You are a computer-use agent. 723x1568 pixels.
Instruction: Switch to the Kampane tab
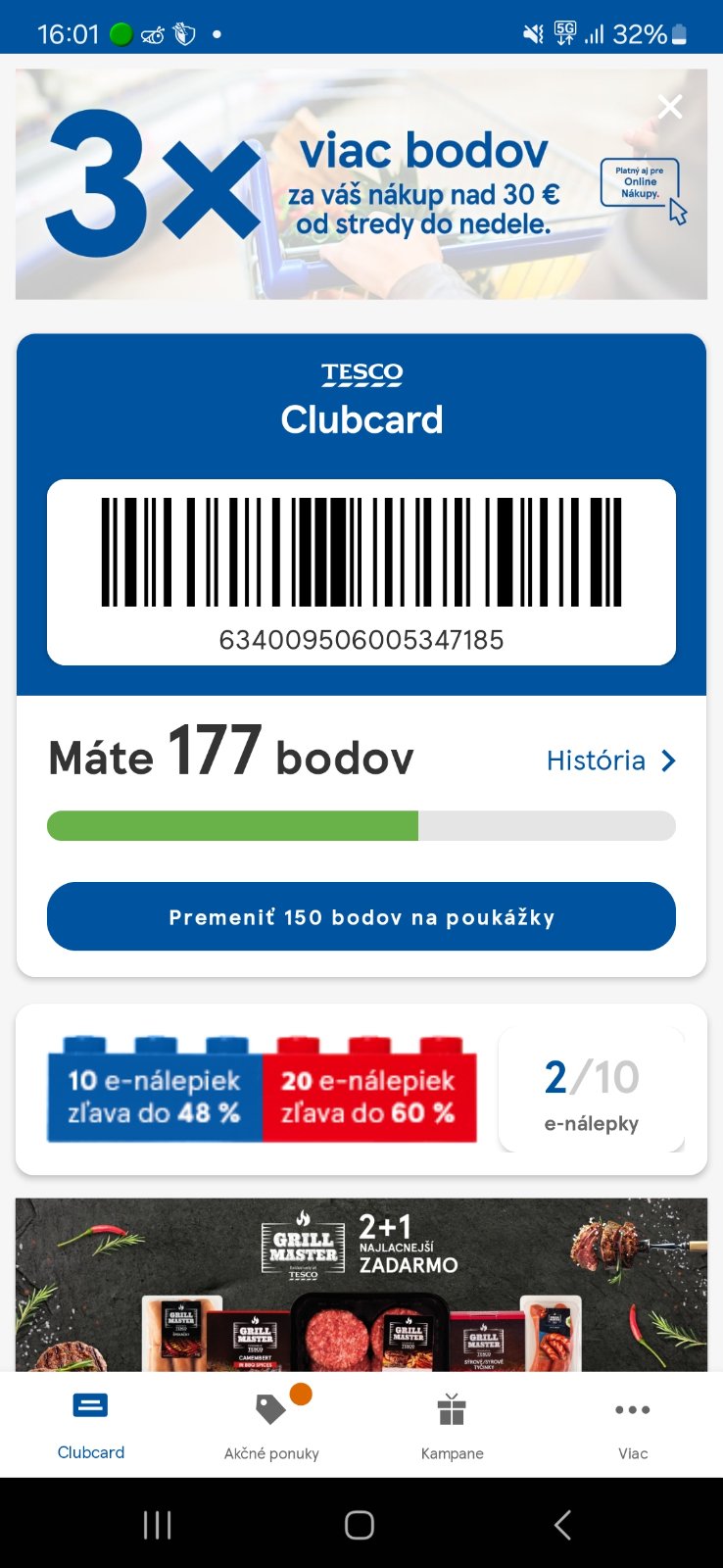pos(452,1424)
